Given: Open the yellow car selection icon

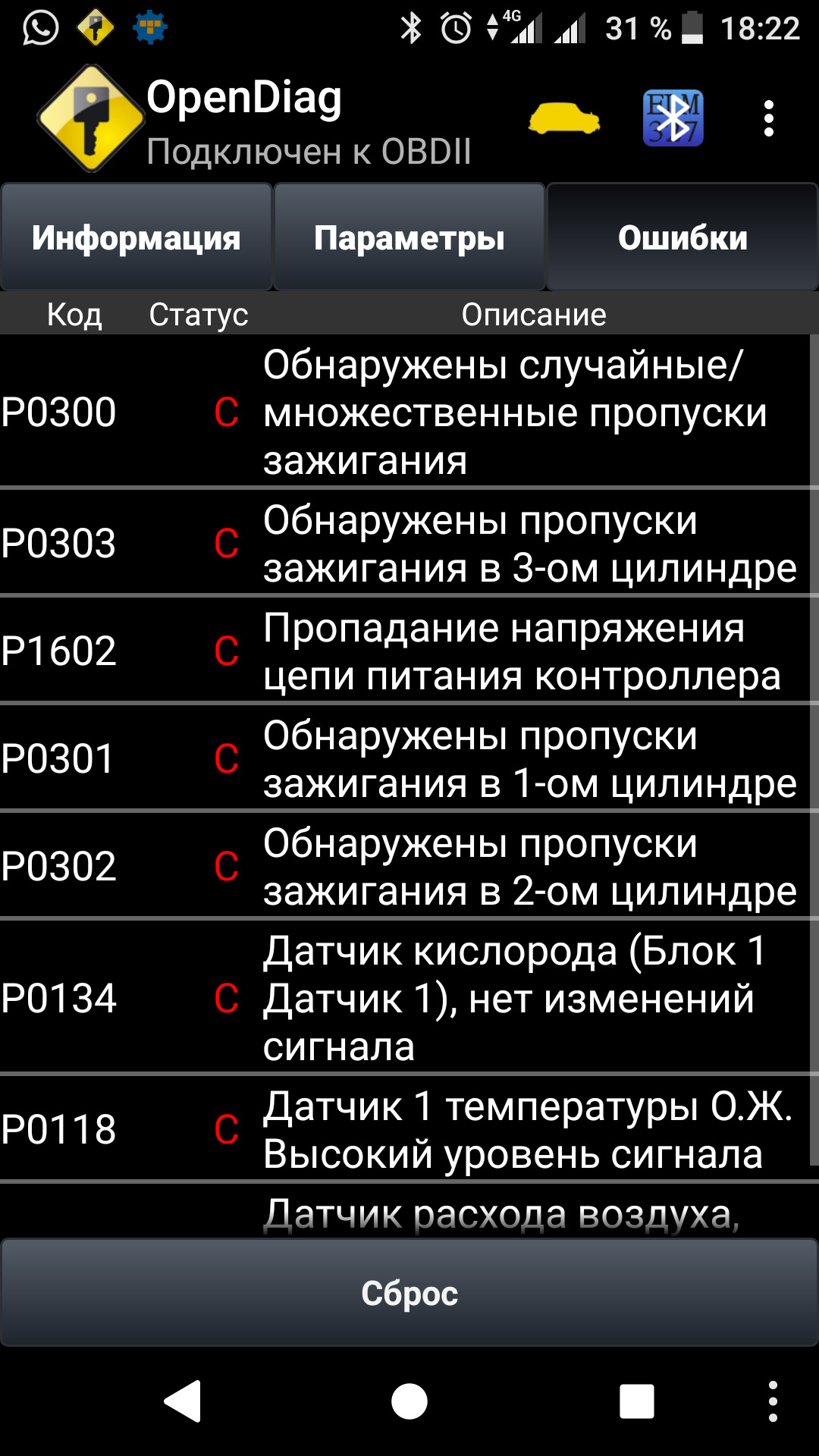Looking at the screenshot, I should (x=564, y=119).
